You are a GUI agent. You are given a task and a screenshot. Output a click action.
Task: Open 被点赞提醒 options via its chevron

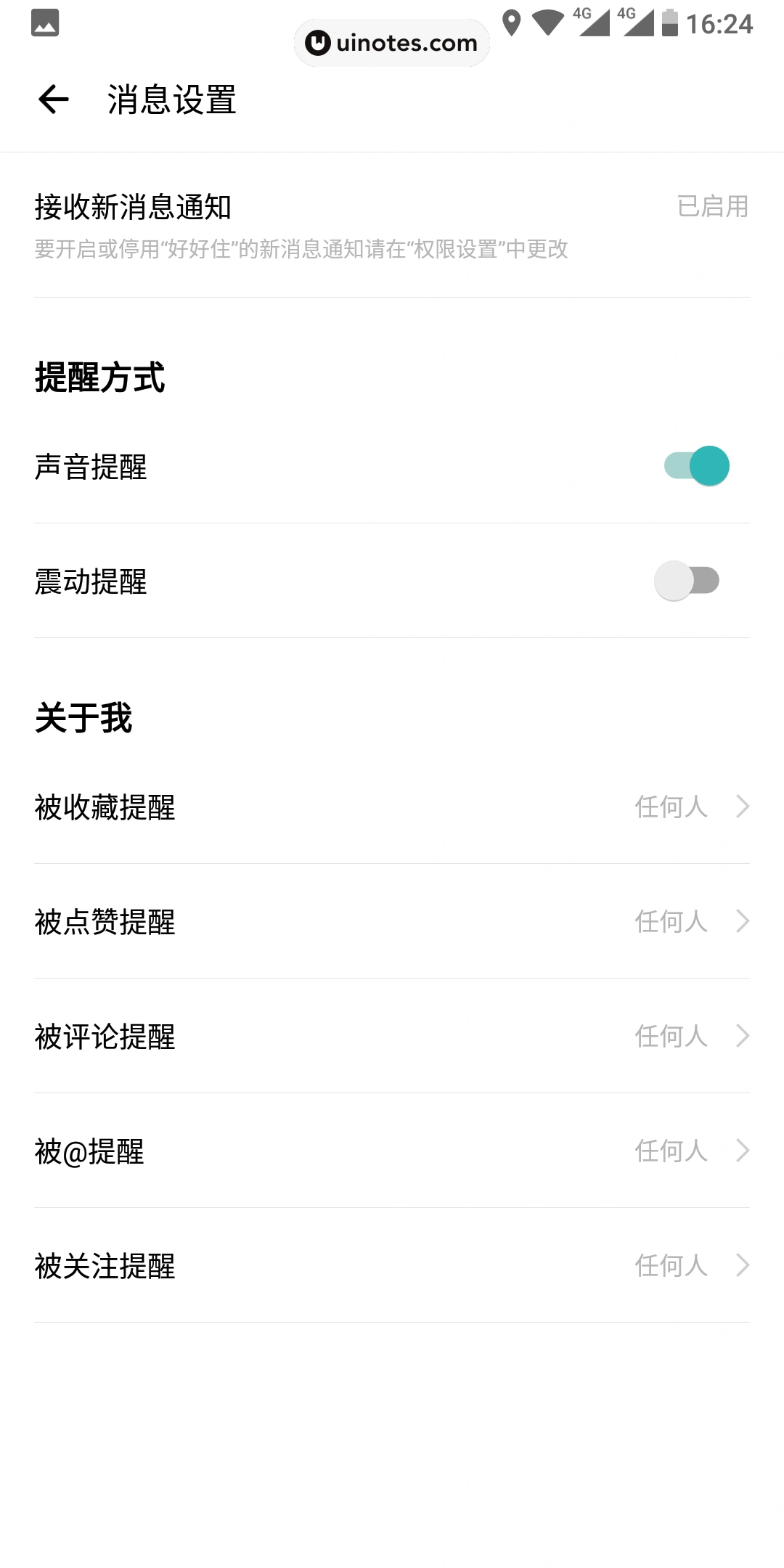pyautogui.click(x=740, y=922)
